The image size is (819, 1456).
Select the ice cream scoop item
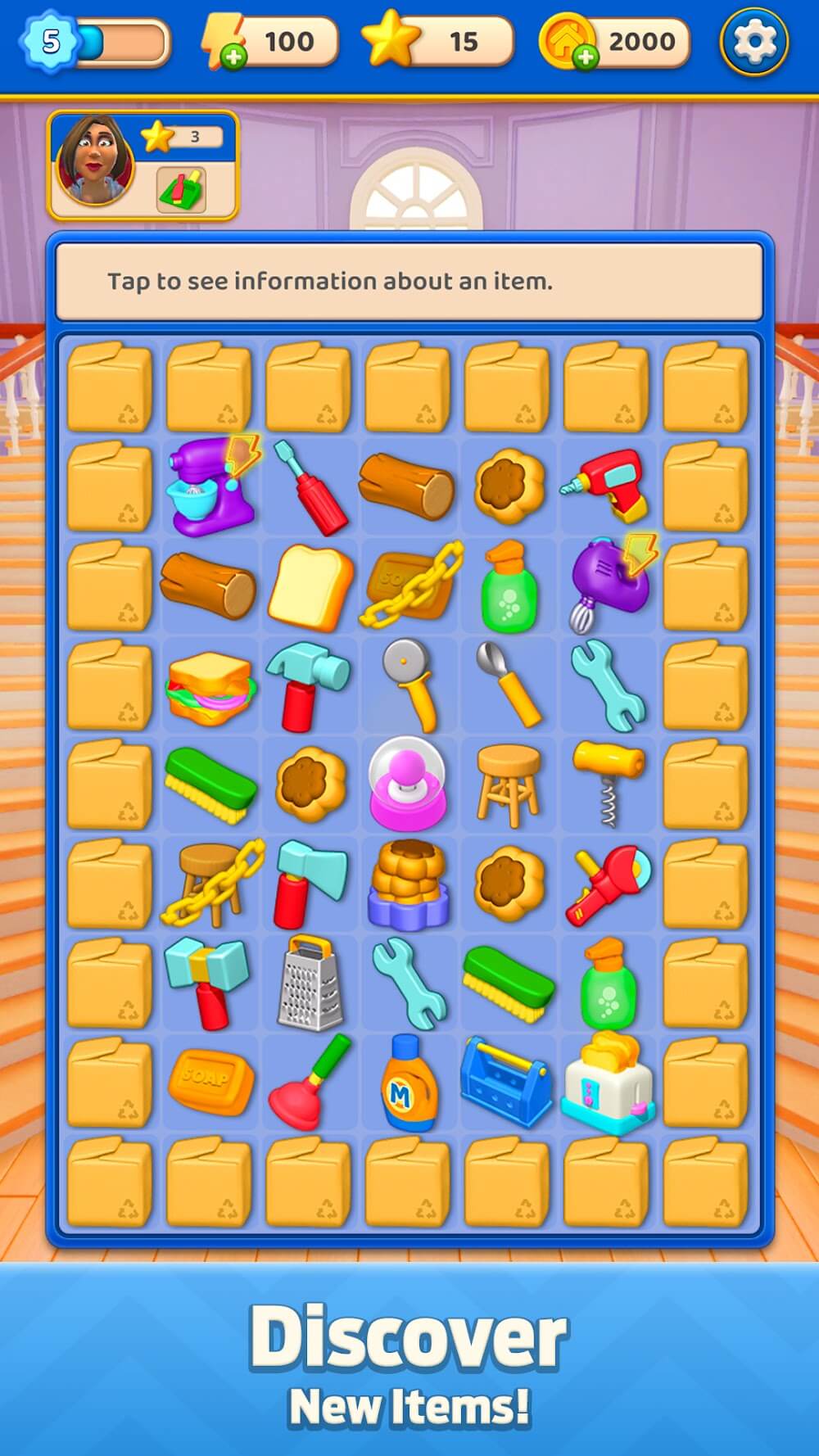[509, 685]
